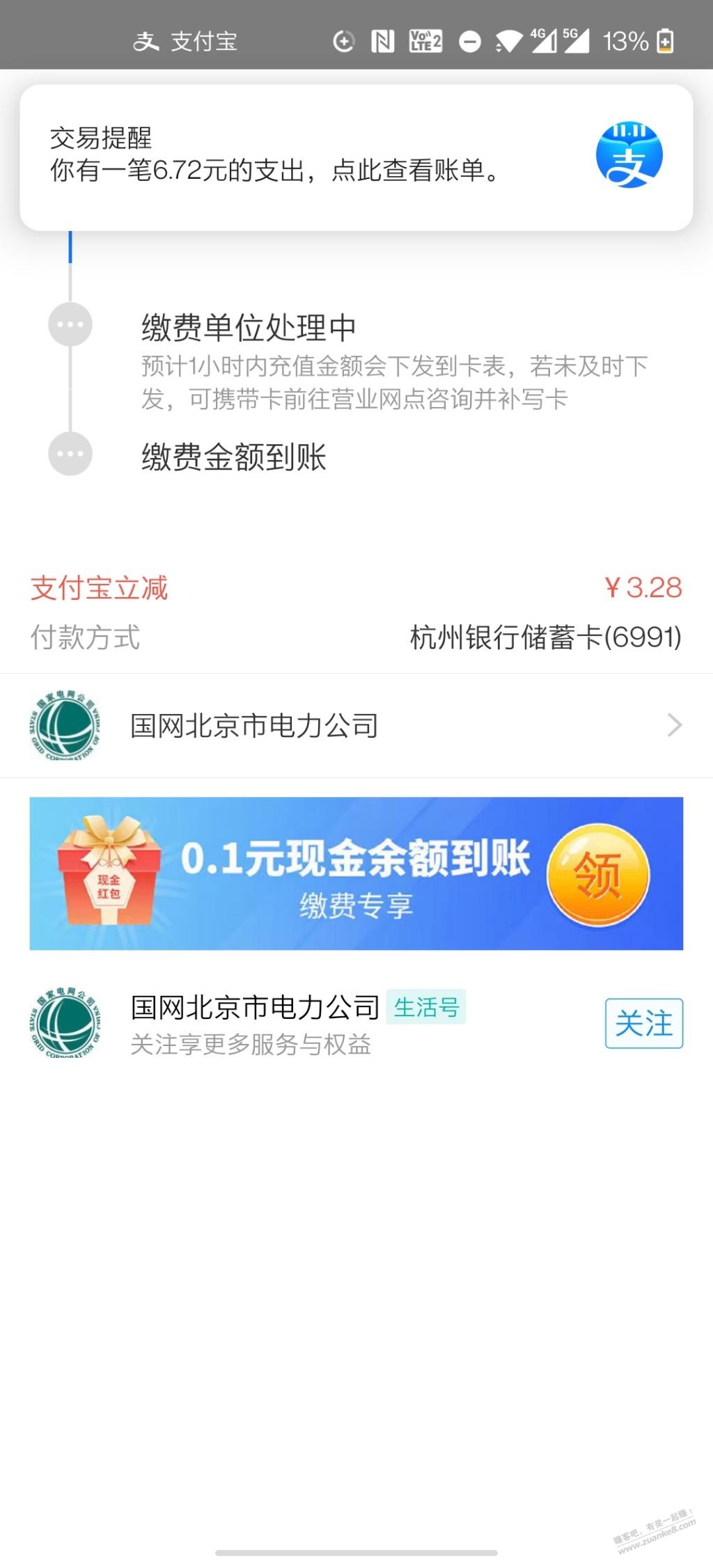Open the 国网北京市电力公司 payee row
This screenshot has height=1568, width=713.
click(x=355, y=725)
